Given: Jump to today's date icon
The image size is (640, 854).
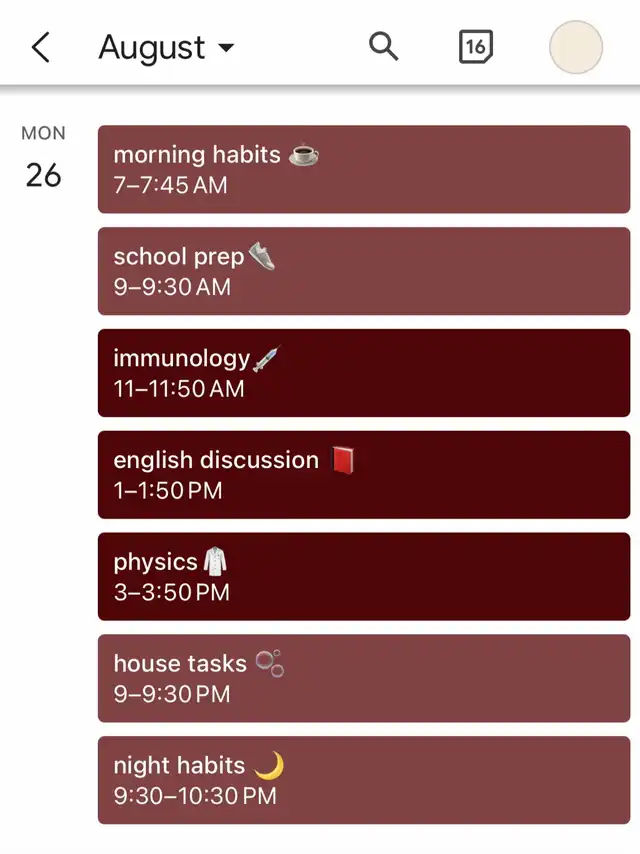Looking at the screenshot, I should 476,47.
